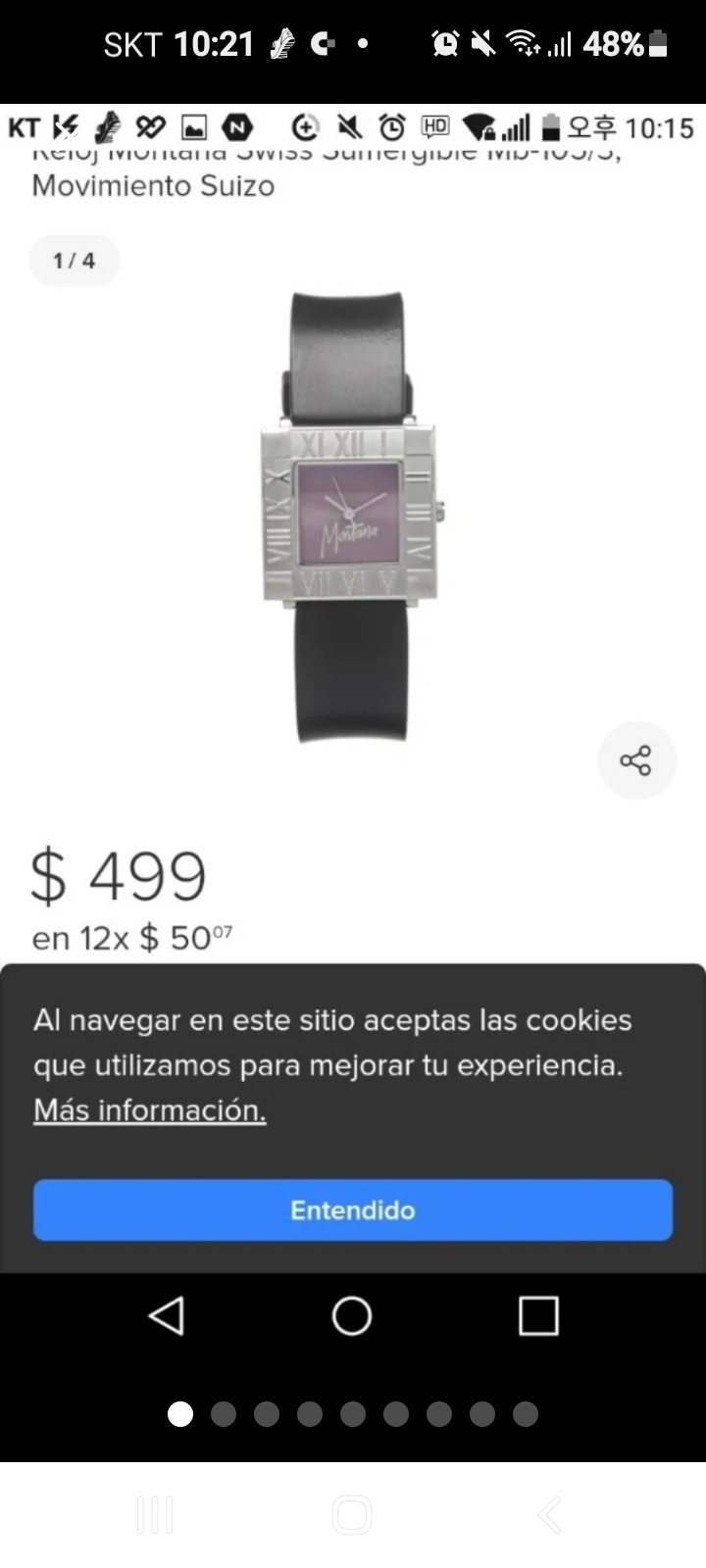Viewport: 706px width, 1568px height.
Task: Tap the circle home navigation button
Action: pos(352,1316)
